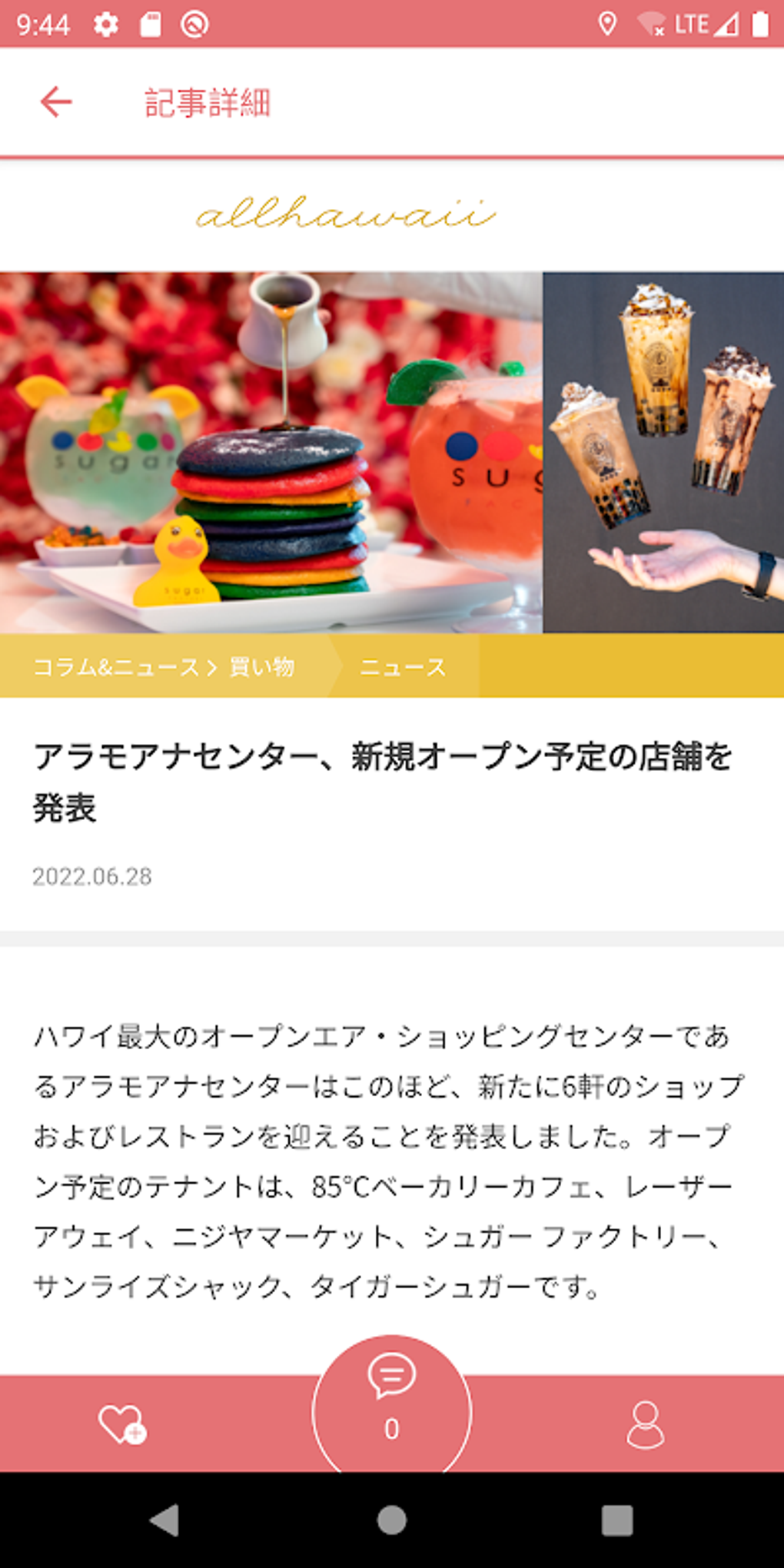Add this article to favorites
Viewport: 784px width, 1568px height.
(121, 1423)
